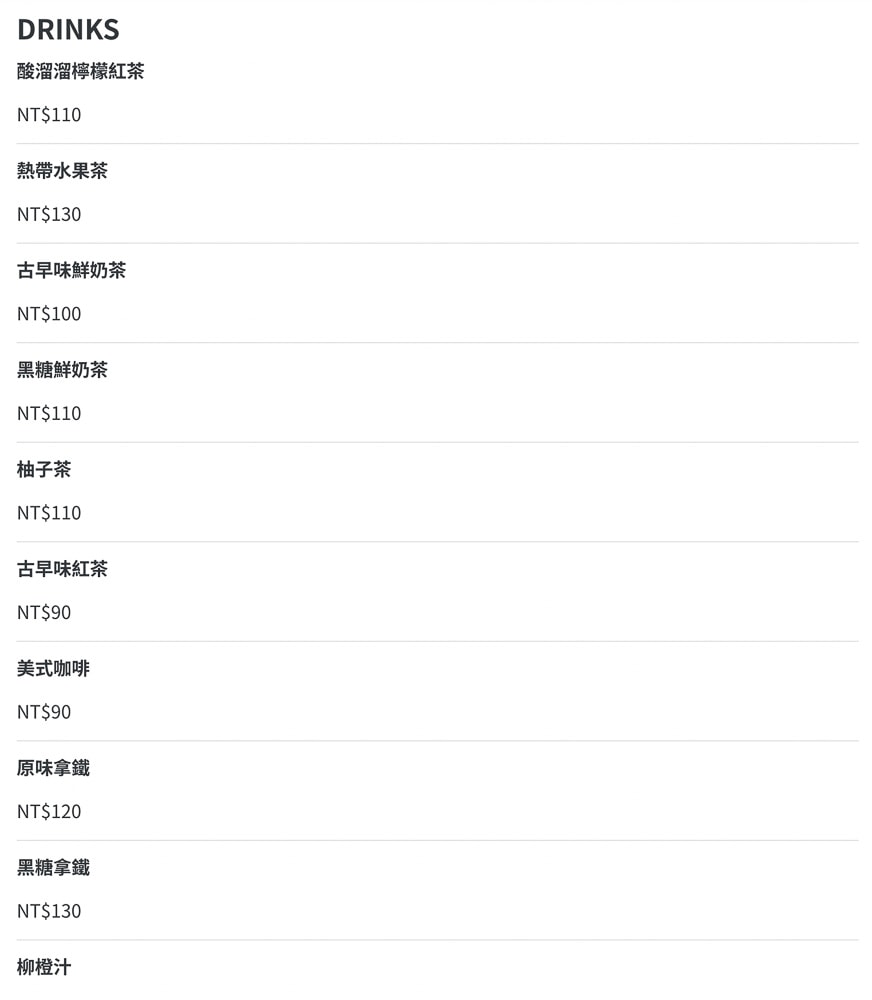872x1000 pixels.
Task: Tap the 柳橙汁 drink row
Action: pyautogui.click(x=44, y=967)
